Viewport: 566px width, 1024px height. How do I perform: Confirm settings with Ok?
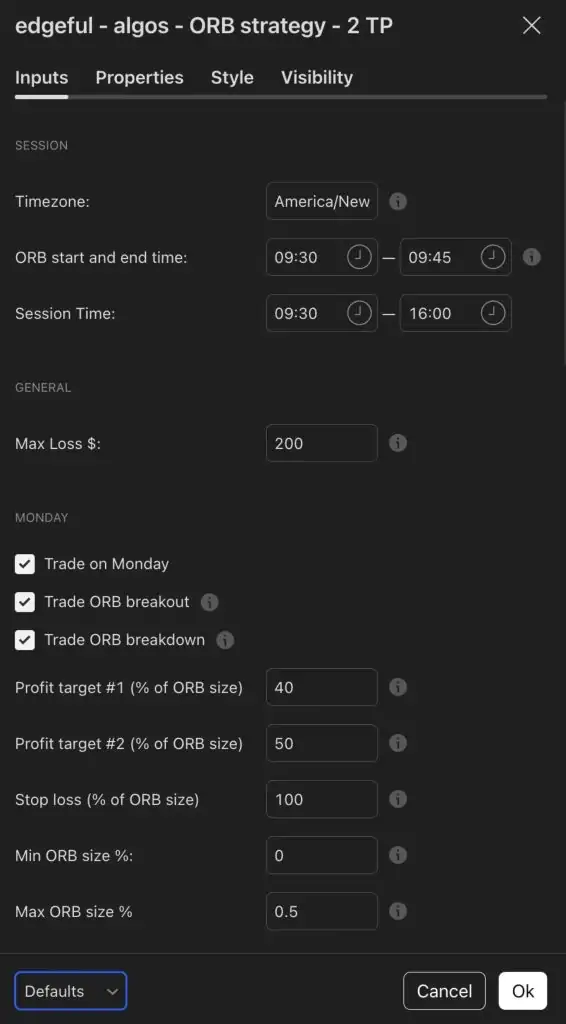[x=523, y=991]
